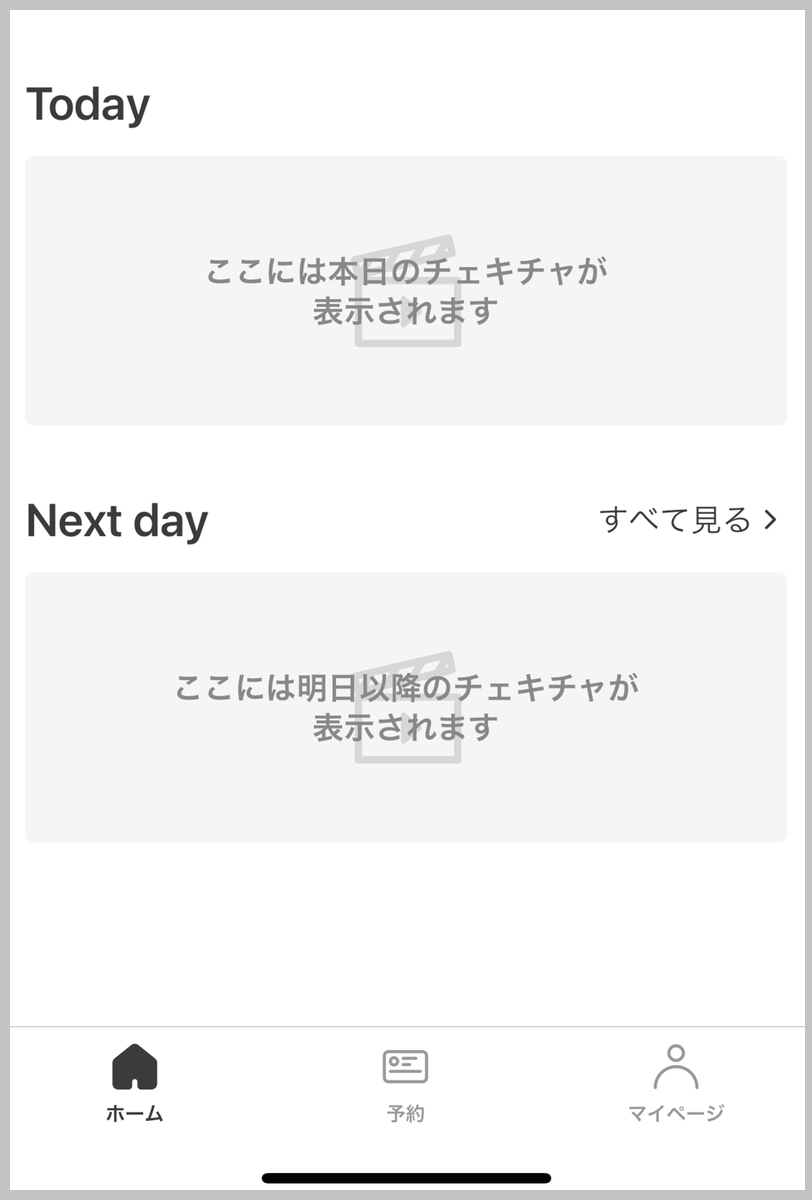
Task: Open the すべて見る link for Next day
Action: 688,520
